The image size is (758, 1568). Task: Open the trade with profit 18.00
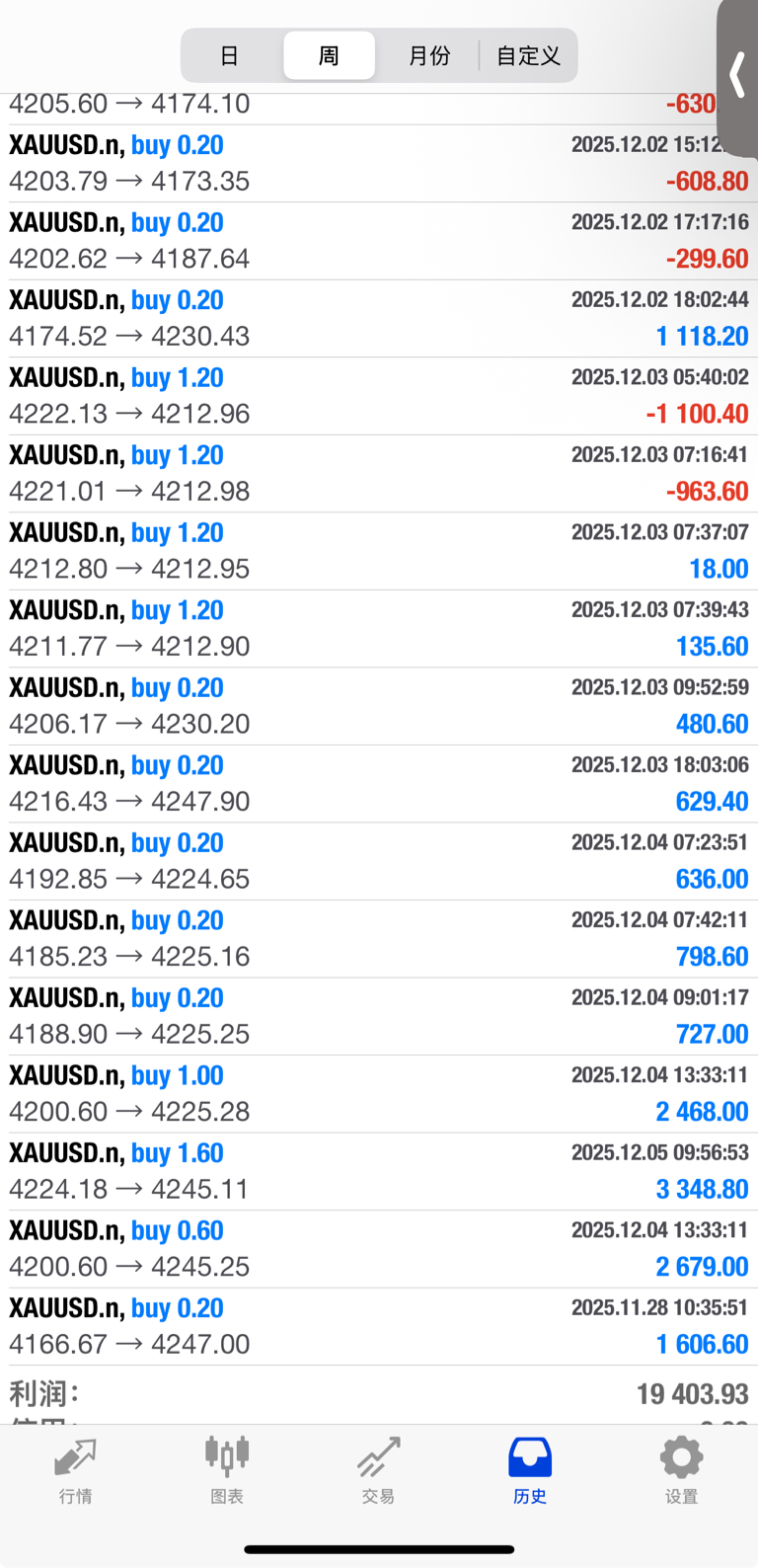(x=379, y=551)
